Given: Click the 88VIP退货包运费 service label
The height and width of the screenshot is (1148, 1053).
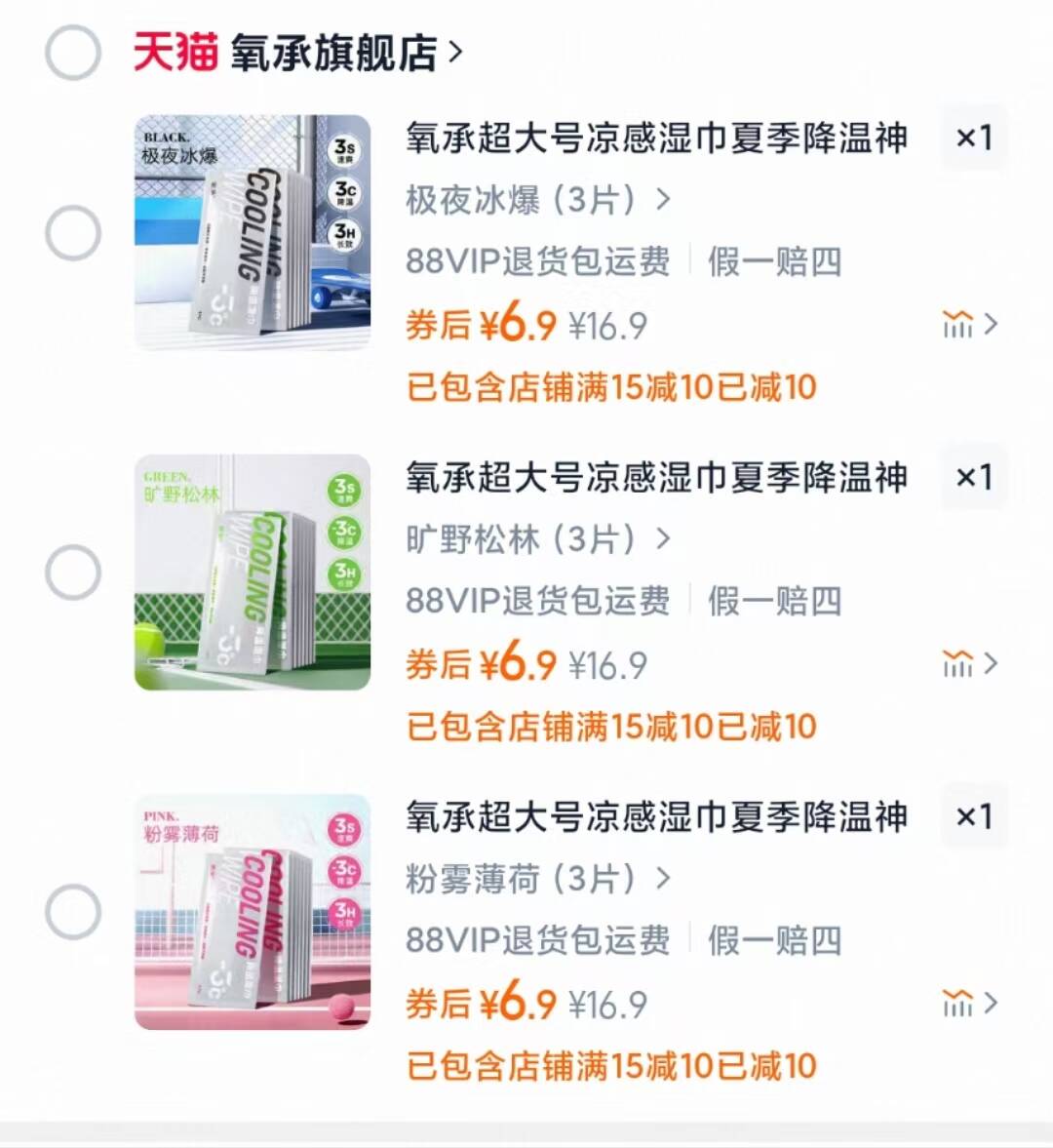Looking at the screenshot, I should [x=539, y=260].
